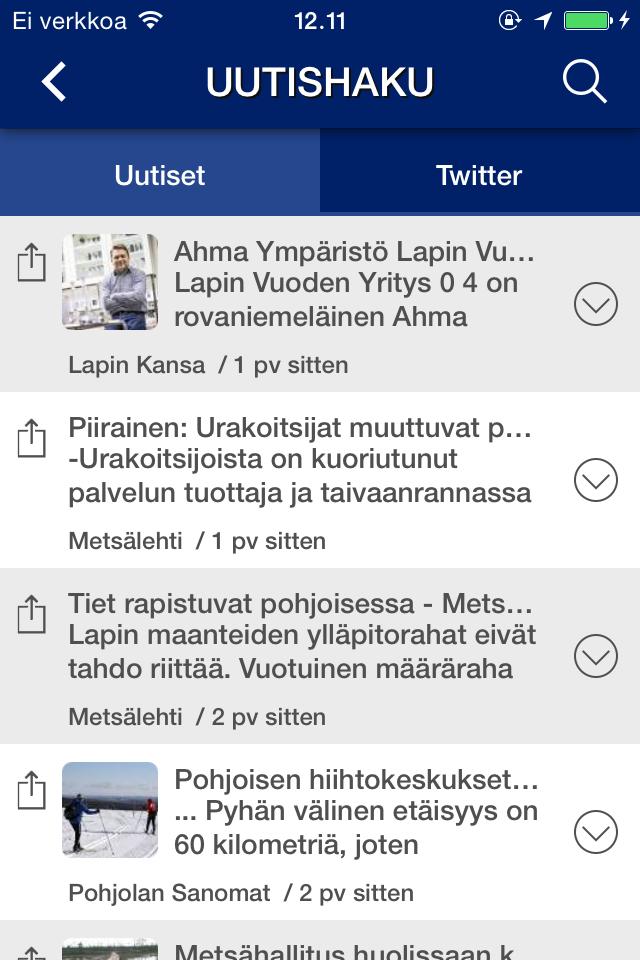This screenshot has width=640, height=960.
Task: Expand the Tiet rapistuvat pohjoisessa item
Action: [x=595, y=656]
